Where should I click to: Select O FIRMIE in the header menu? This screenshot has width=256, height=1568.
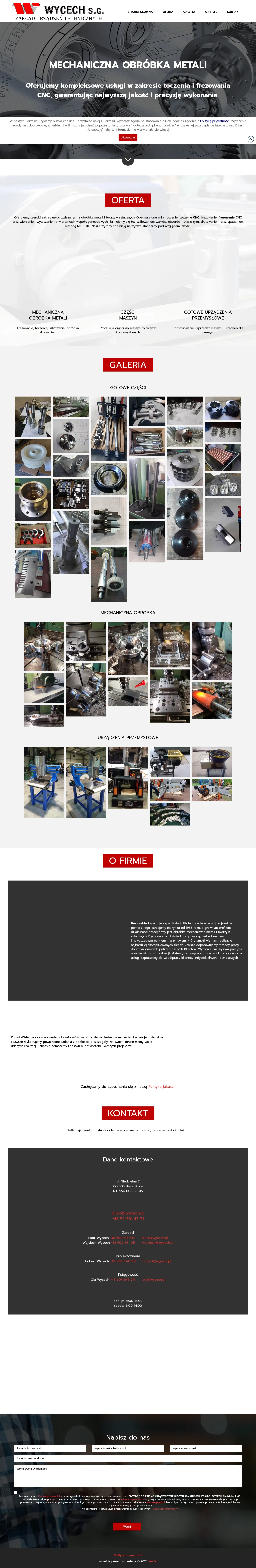click(x=211, y=12)
